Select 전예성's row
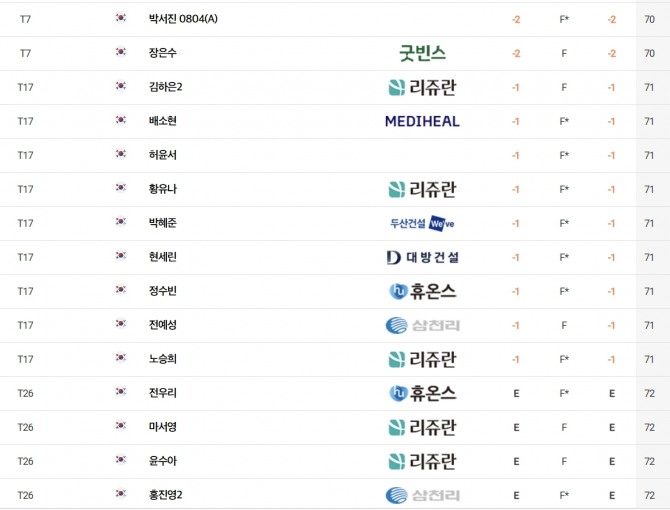Image resolution: width=670 pixels, height=510 pixels. coord(335,325)
